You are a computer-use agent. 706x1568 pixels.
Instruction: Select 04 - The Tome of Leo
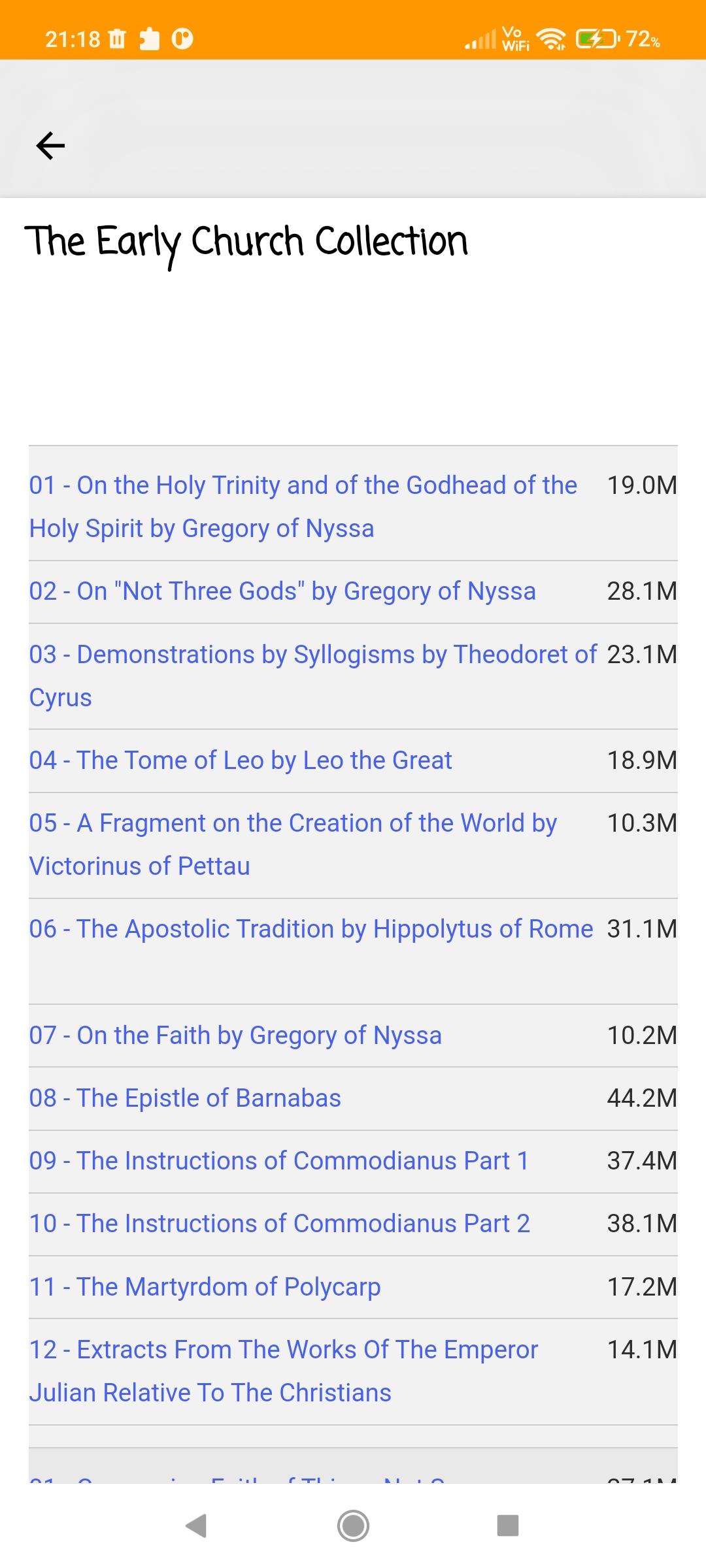241,760
